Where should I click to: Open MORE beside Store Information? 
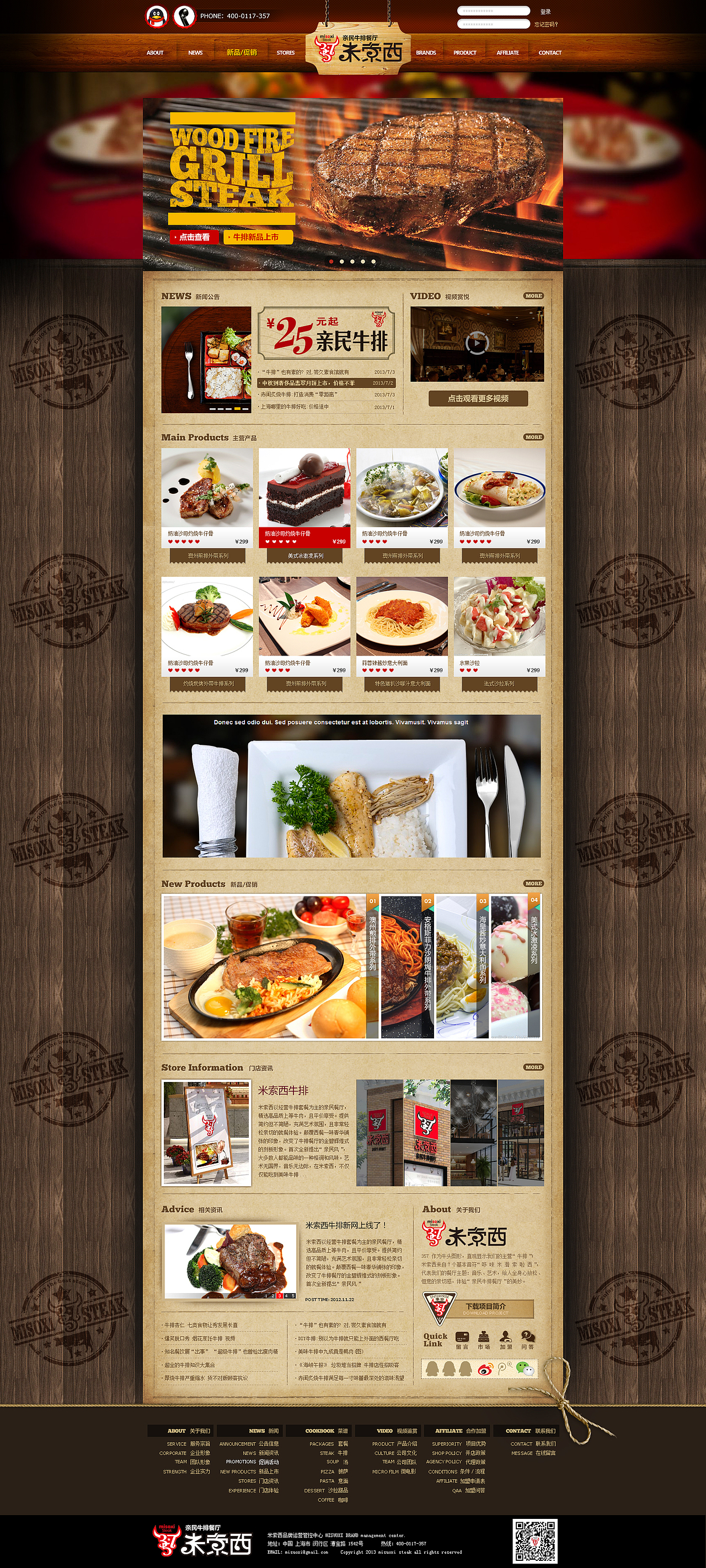[x=533, y=1067]
